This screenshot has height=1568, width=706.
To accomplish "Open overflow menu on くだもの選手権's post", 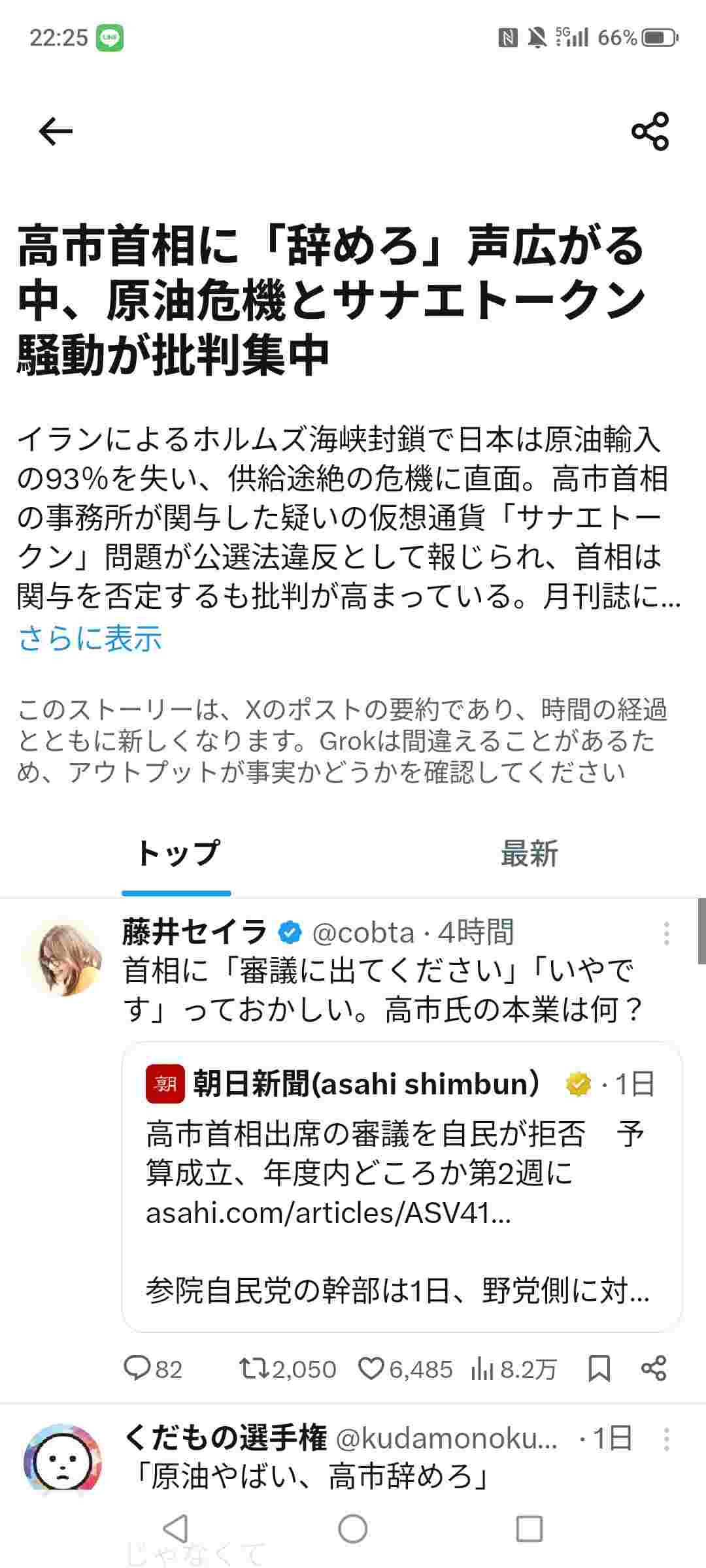I will coord(666,1440).
